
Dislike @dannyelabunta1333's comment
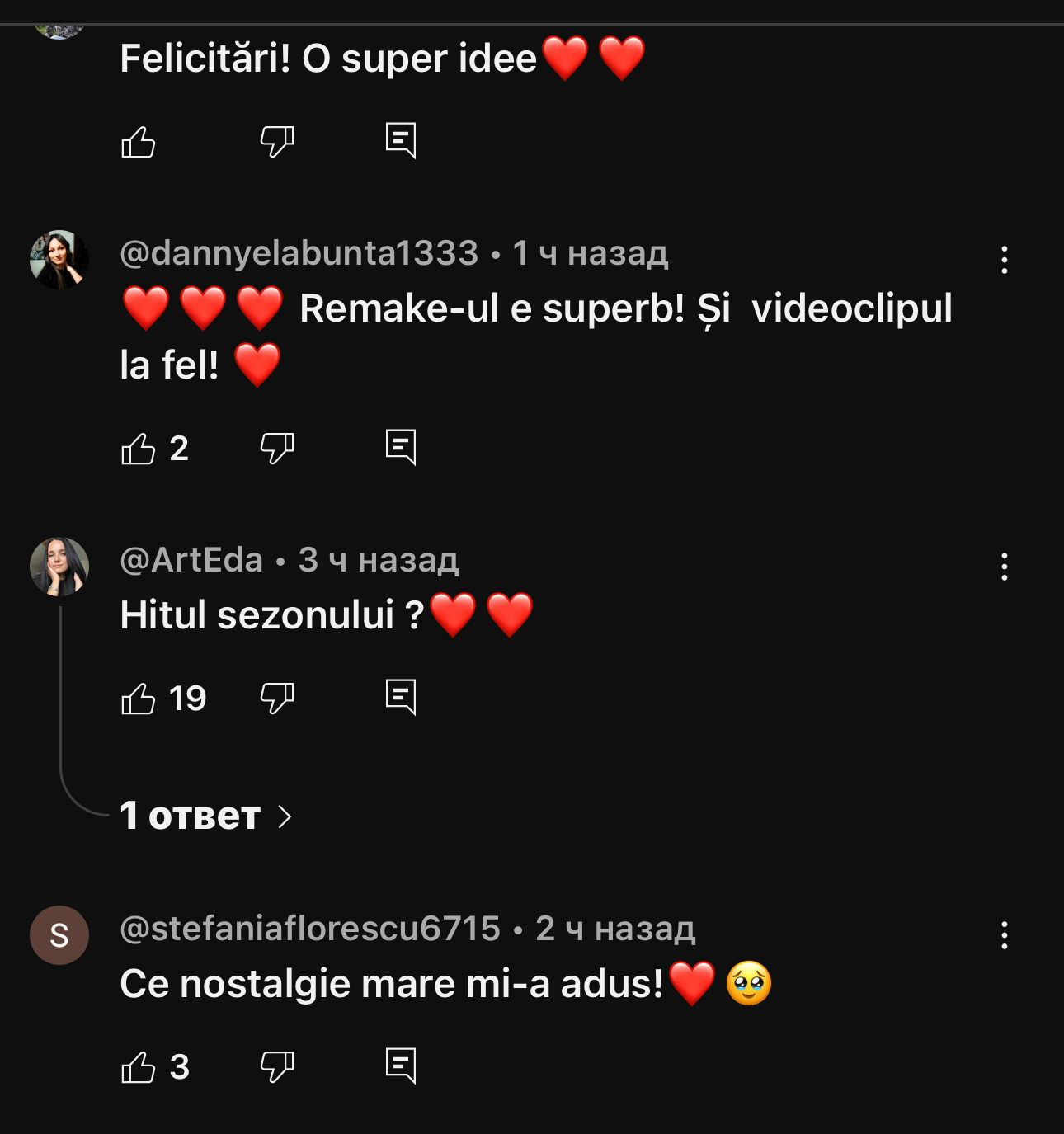(277, 449)
